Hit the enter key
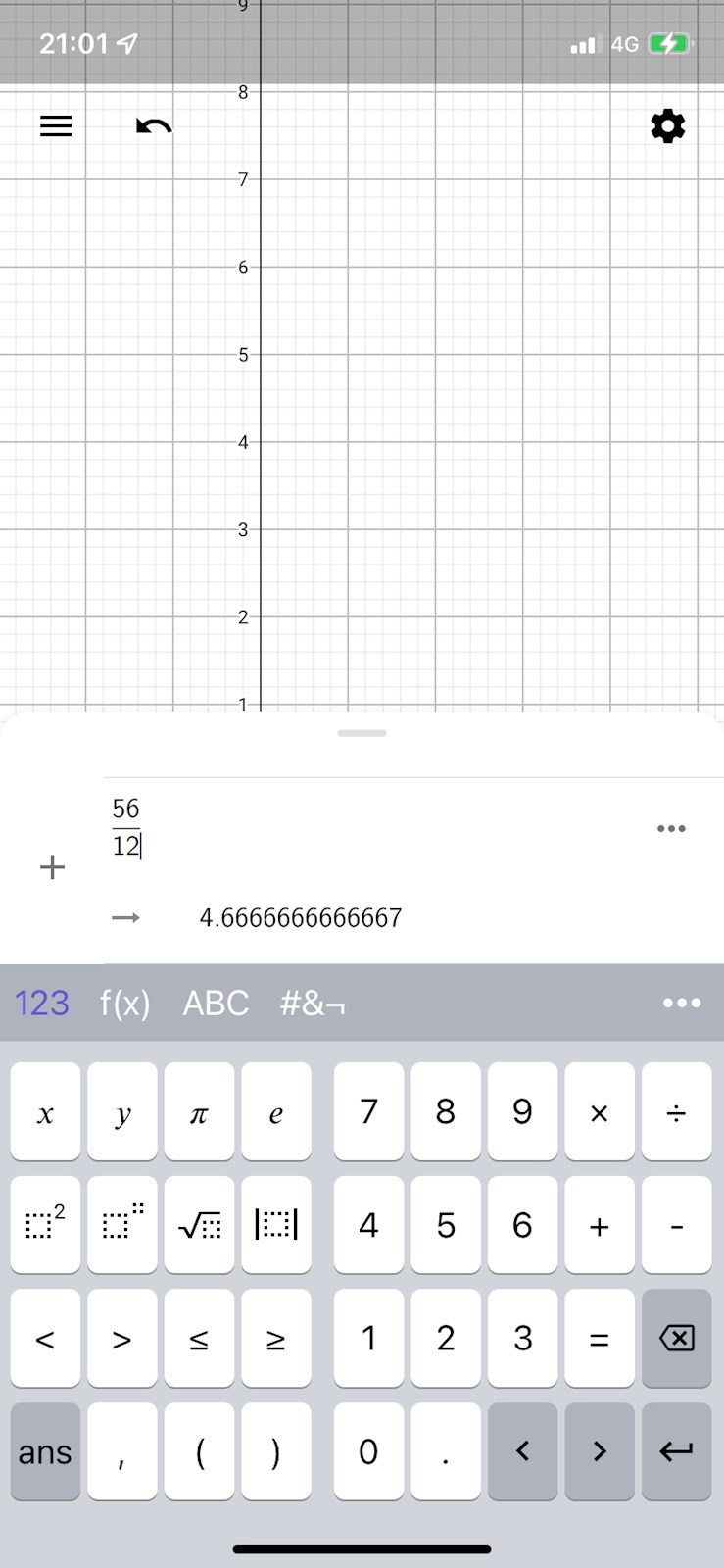The height and width of the screenshot is (1568, 724). (676, 1451)
